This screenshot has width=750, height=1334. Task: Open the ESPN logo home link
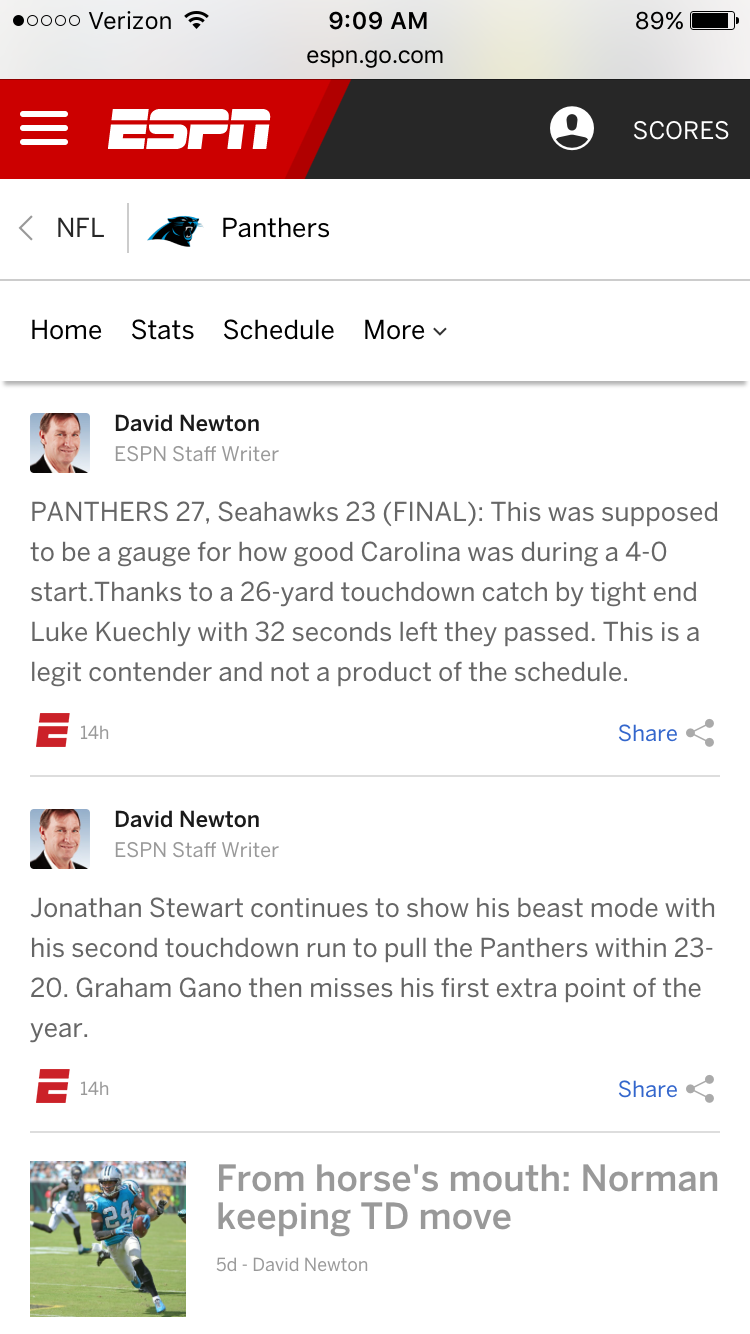(x=189, y=129)
